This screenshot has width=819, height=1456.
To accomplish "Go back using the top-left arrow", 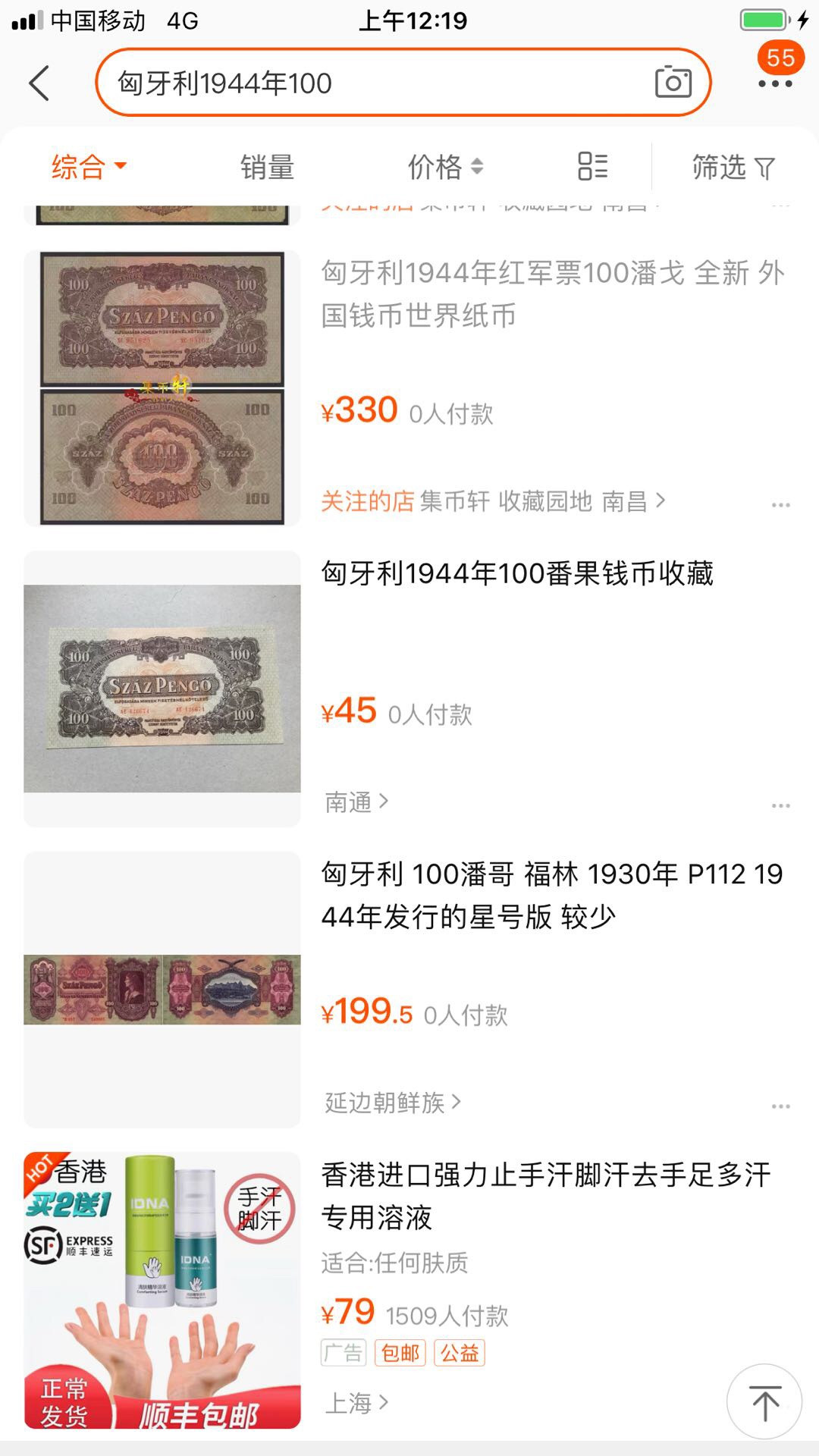I will coord(39,83).
